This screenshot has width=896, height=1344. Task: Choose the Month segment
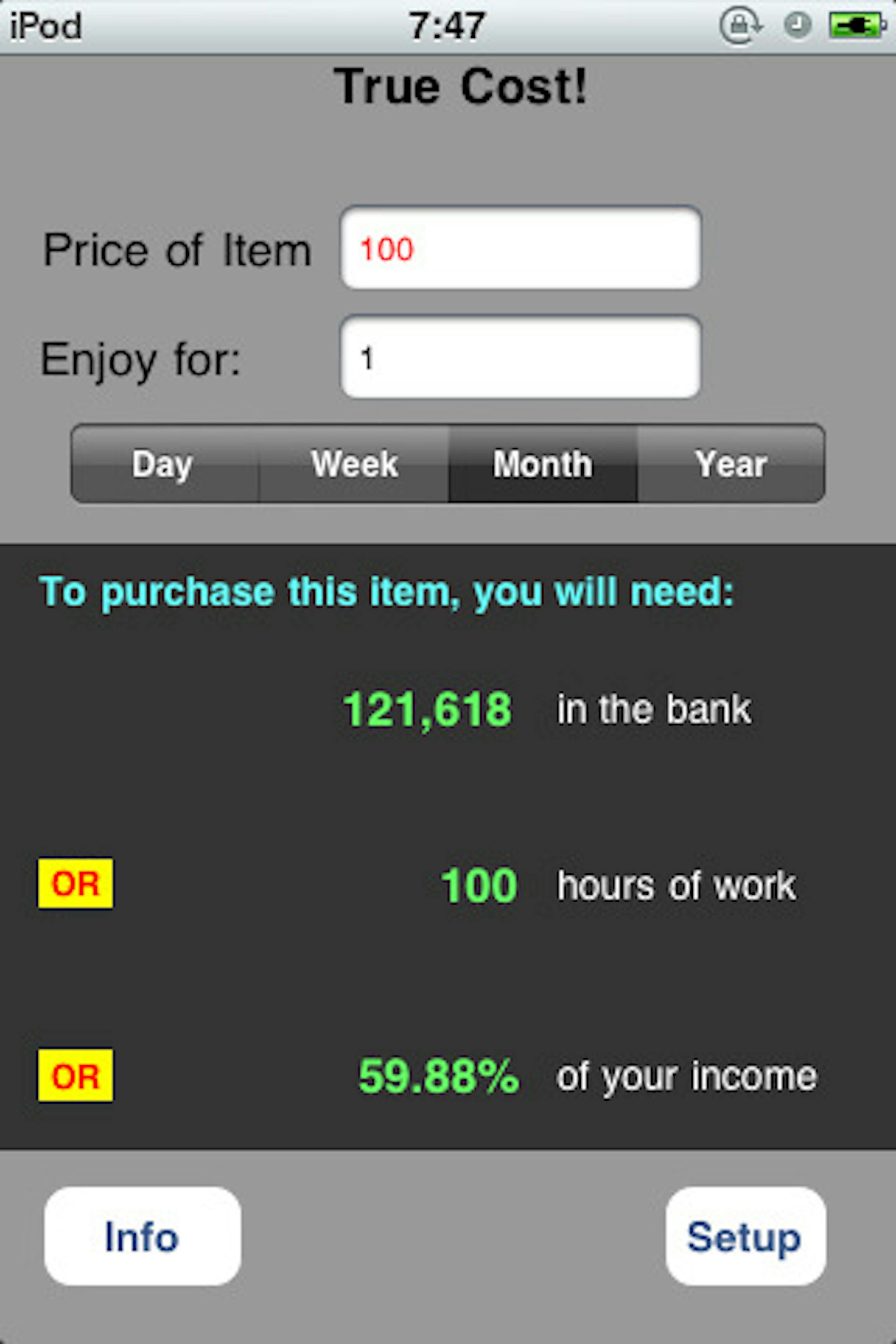pyautogui.click(x=542, y=464)
